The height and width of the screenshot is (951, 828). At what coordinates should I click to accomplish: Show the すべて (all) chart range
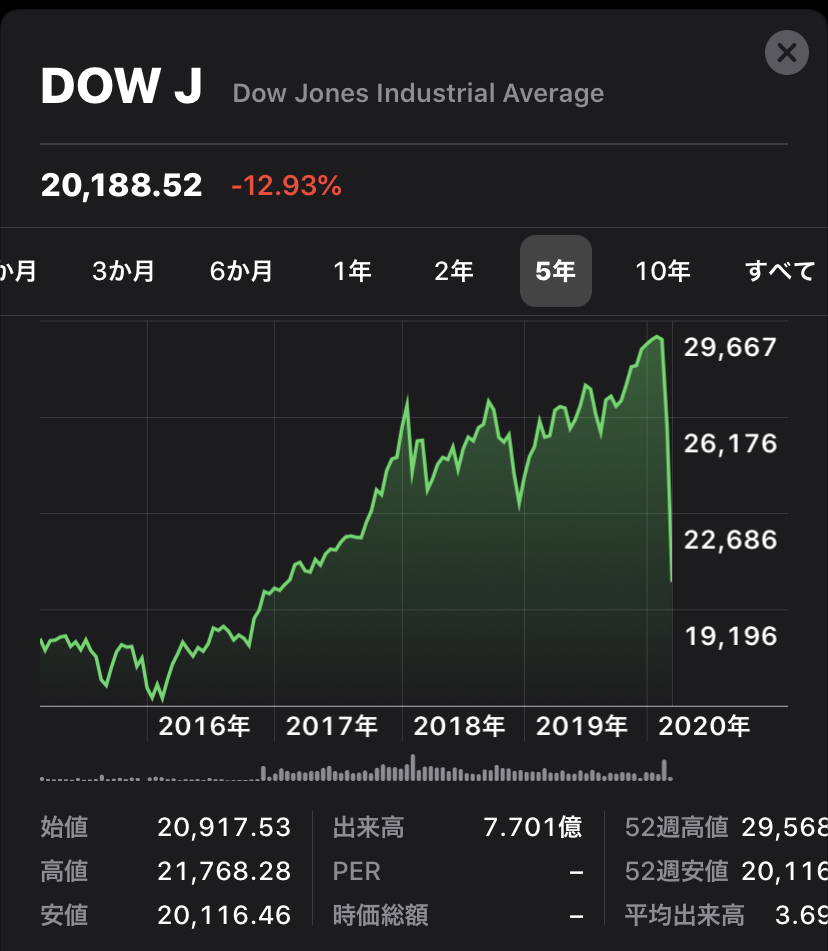coord(780,271)
